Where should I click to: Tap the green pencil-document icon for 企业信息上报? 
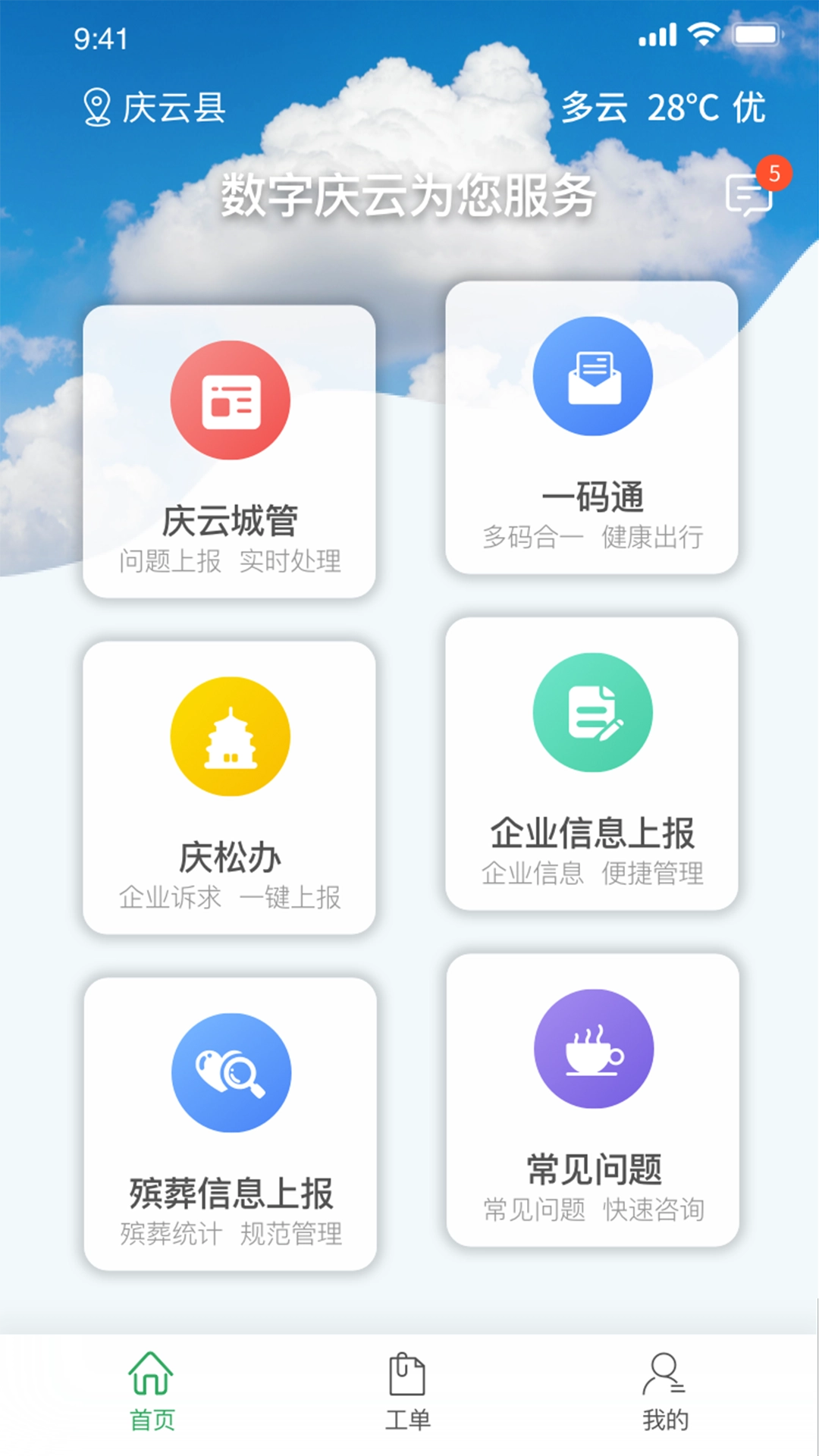[594, 713]
